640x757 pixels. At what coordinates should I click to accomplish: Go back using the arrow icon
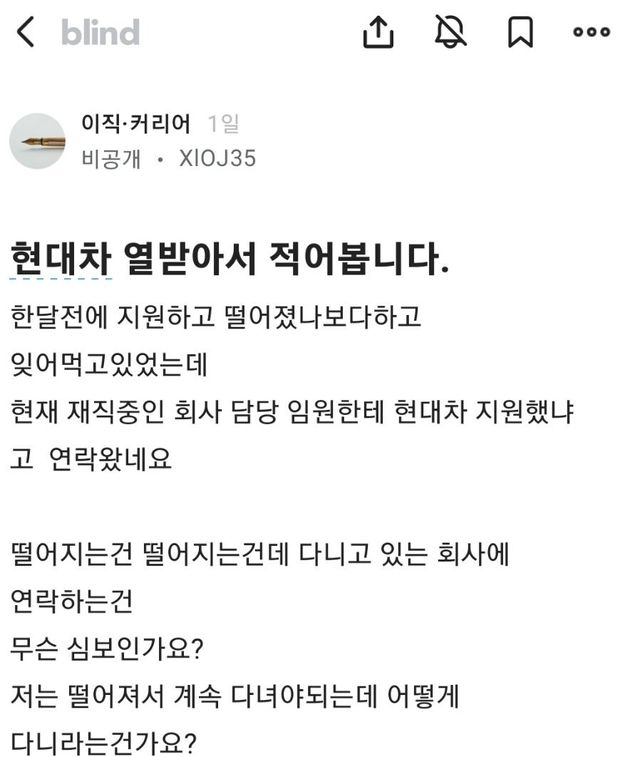point(27,33)
